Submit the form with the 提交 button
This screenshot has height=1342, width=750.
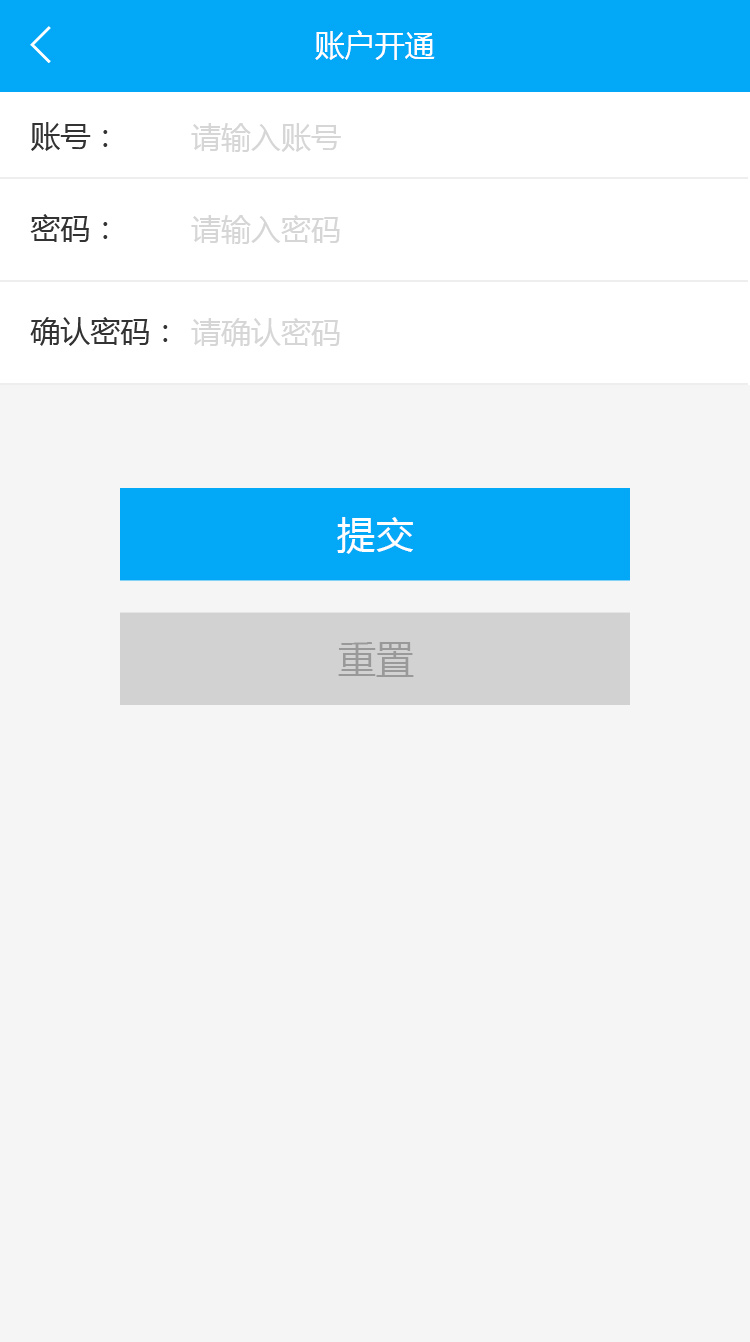tap(375, 534)
